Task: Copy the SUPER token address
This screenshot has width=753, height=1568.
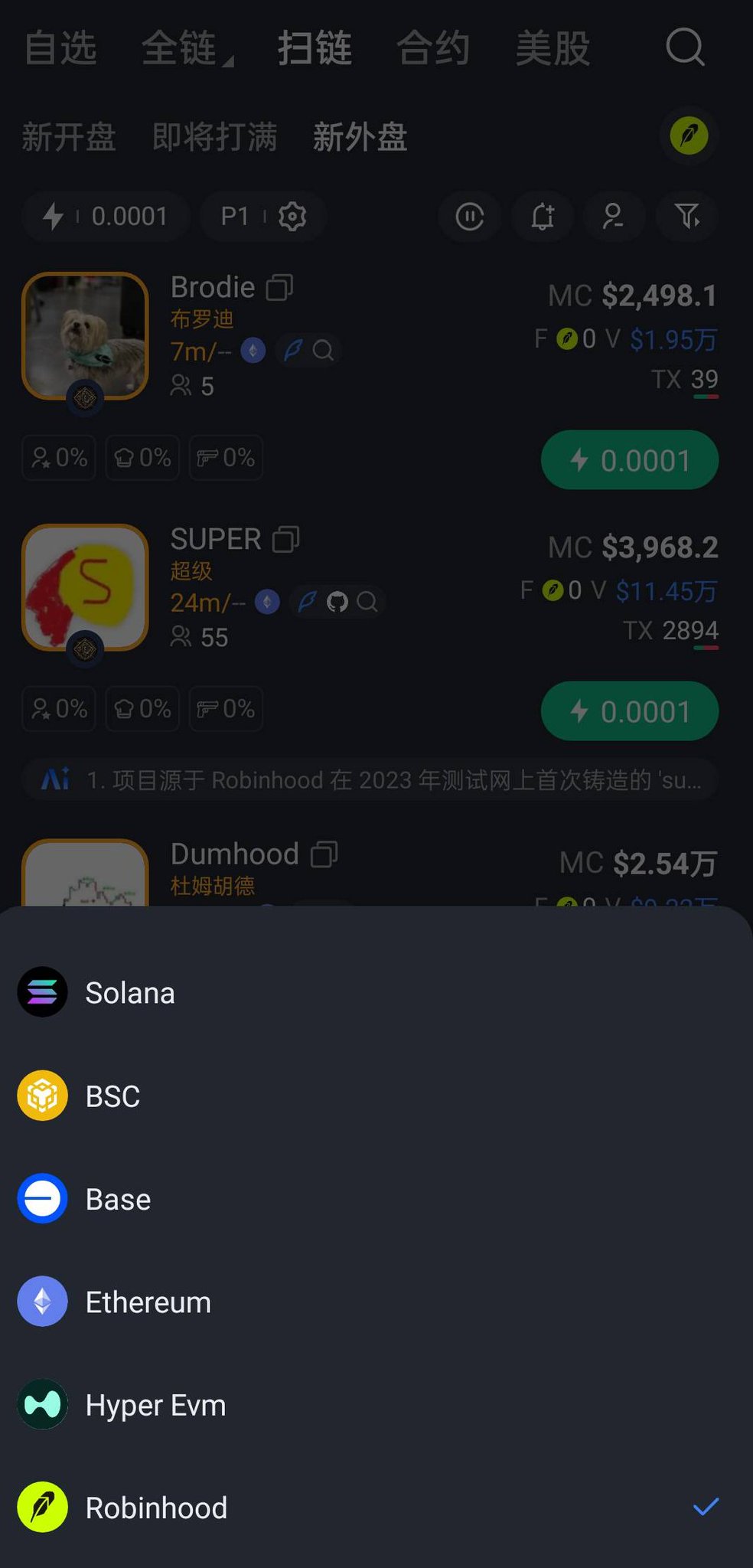Action: (x=285, y=539)
